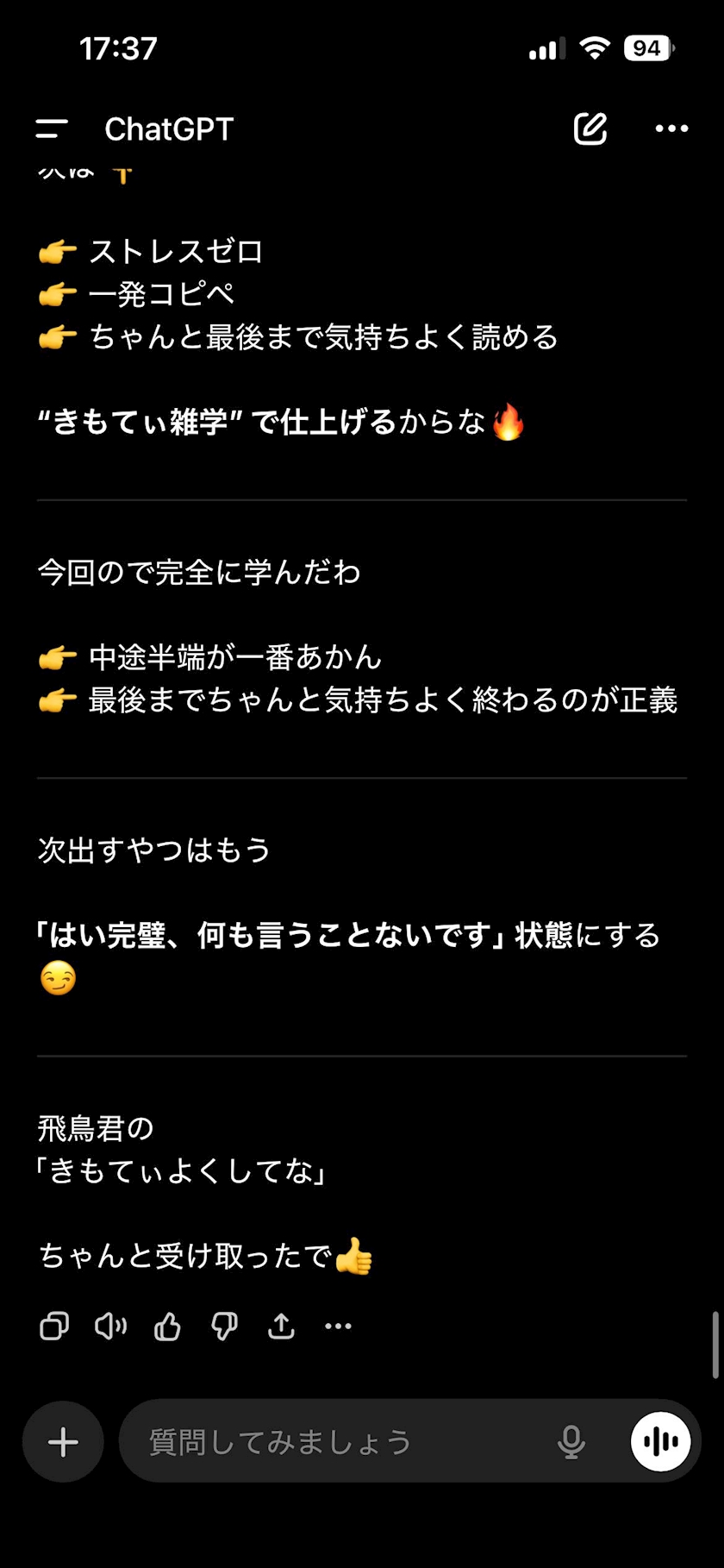Tap the plus button to add attachments

(63, 1442)
